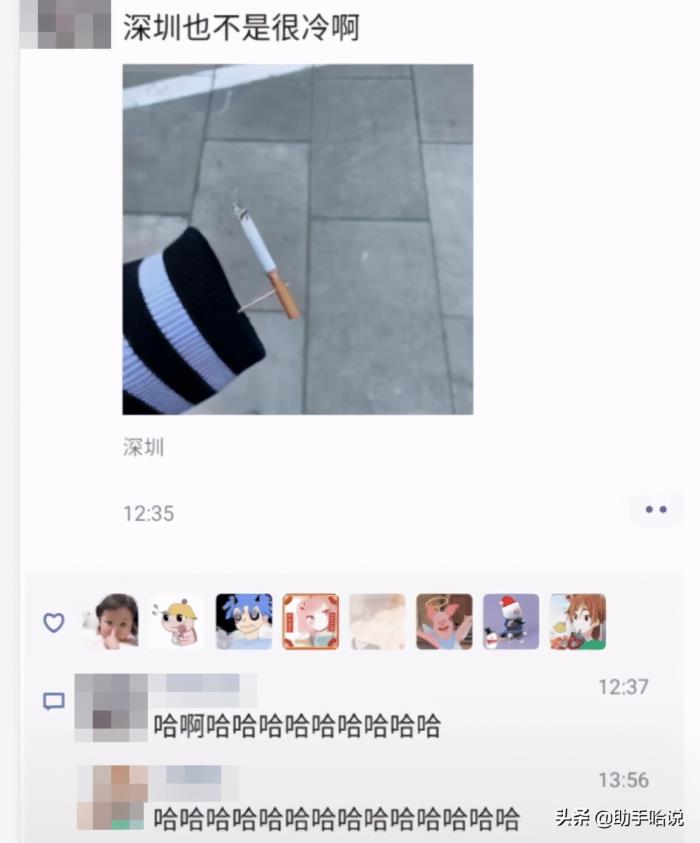Screen dimensions: 700x843
Task: View the liker with the Santa-hat character avatar
Action: pyautogui.click(x=511, y=622)
